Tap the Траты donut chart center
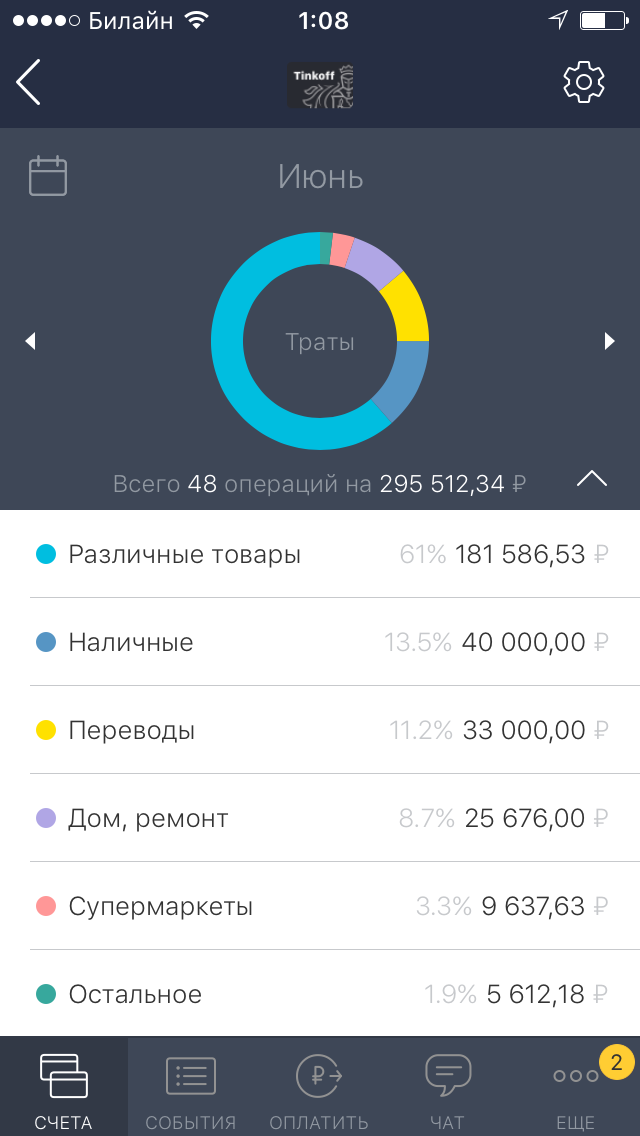This screenshot has height=1136, width=640. coord(320,341)
